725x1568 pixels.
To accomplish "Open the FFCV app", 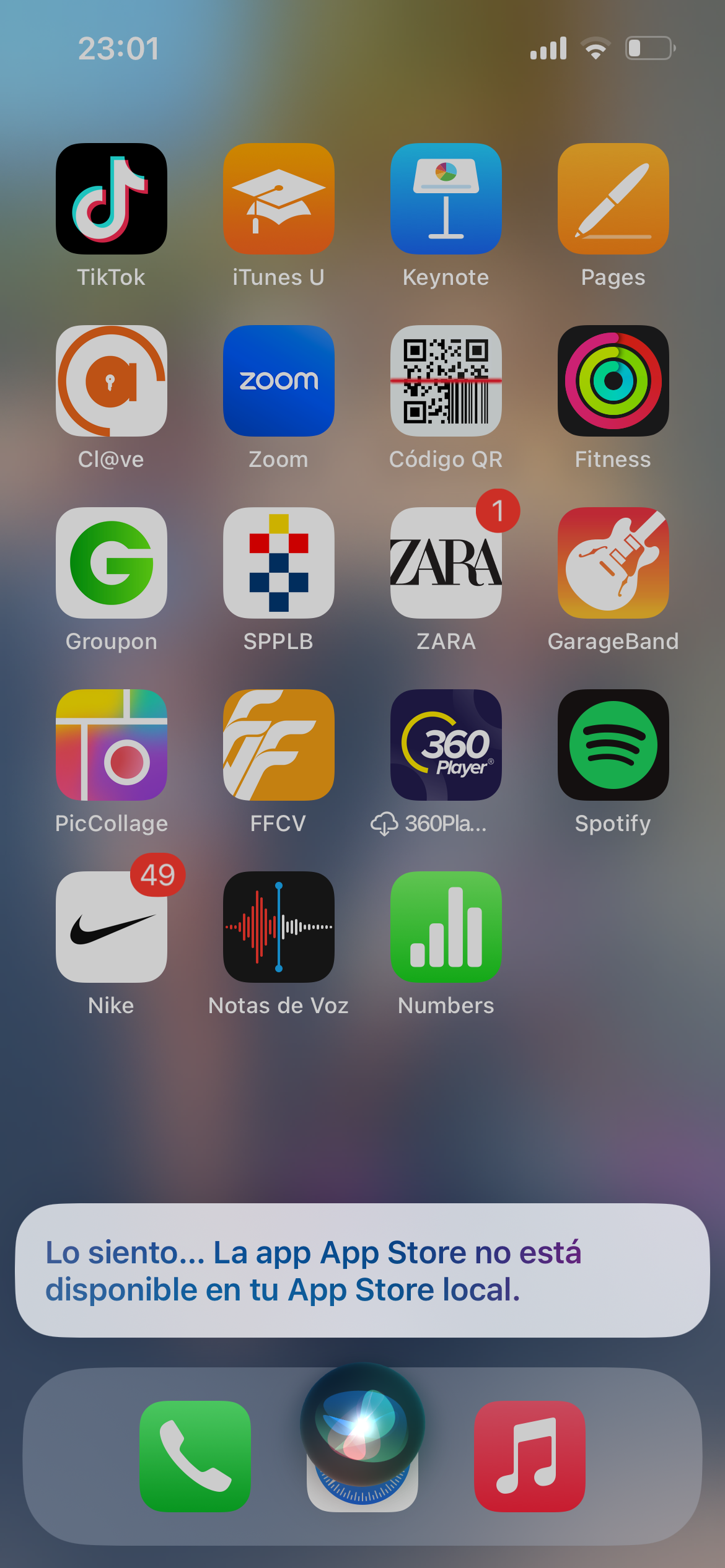I will click(x=279, y=745).
